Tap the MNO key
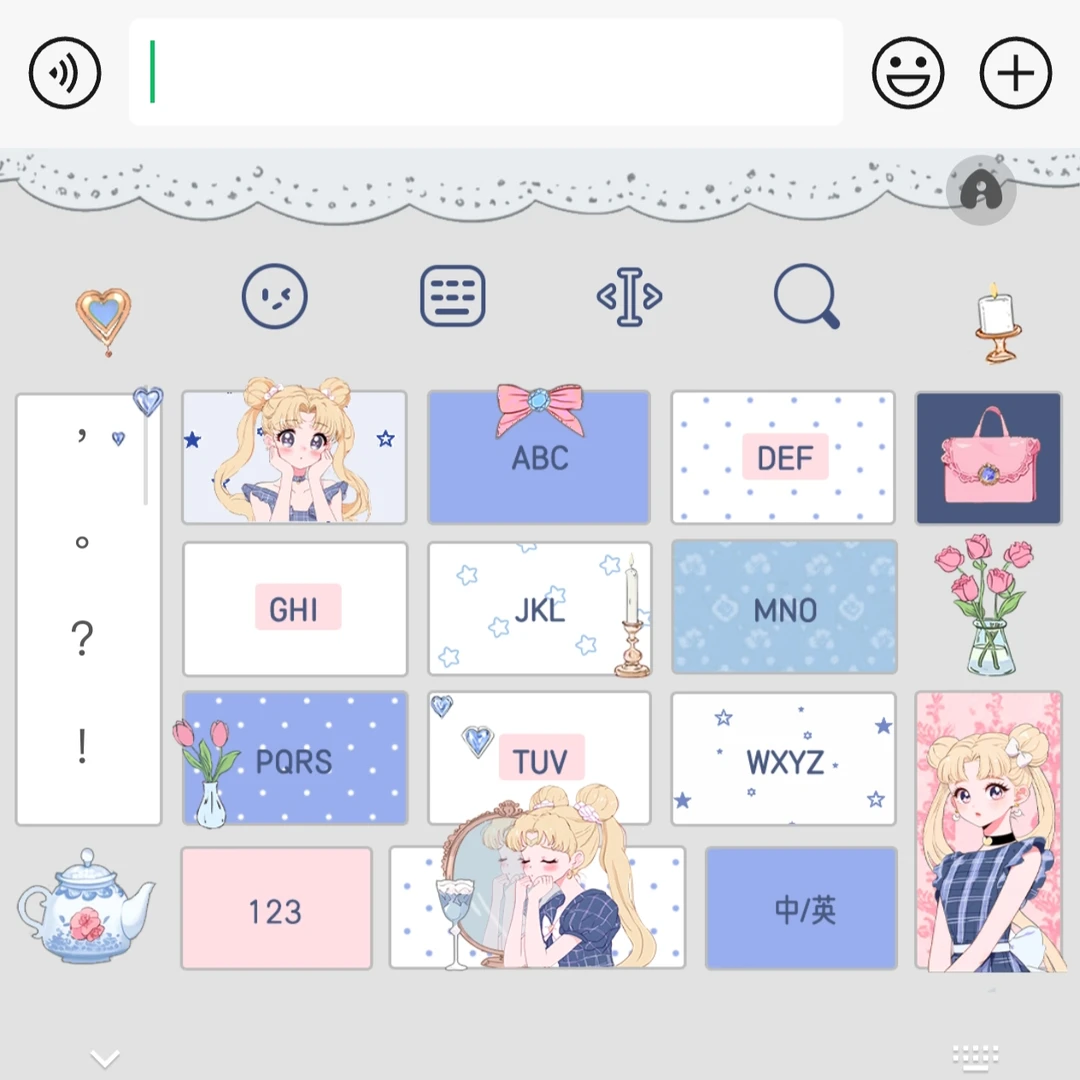The image size is (1080, 1080). click(784, 609)
